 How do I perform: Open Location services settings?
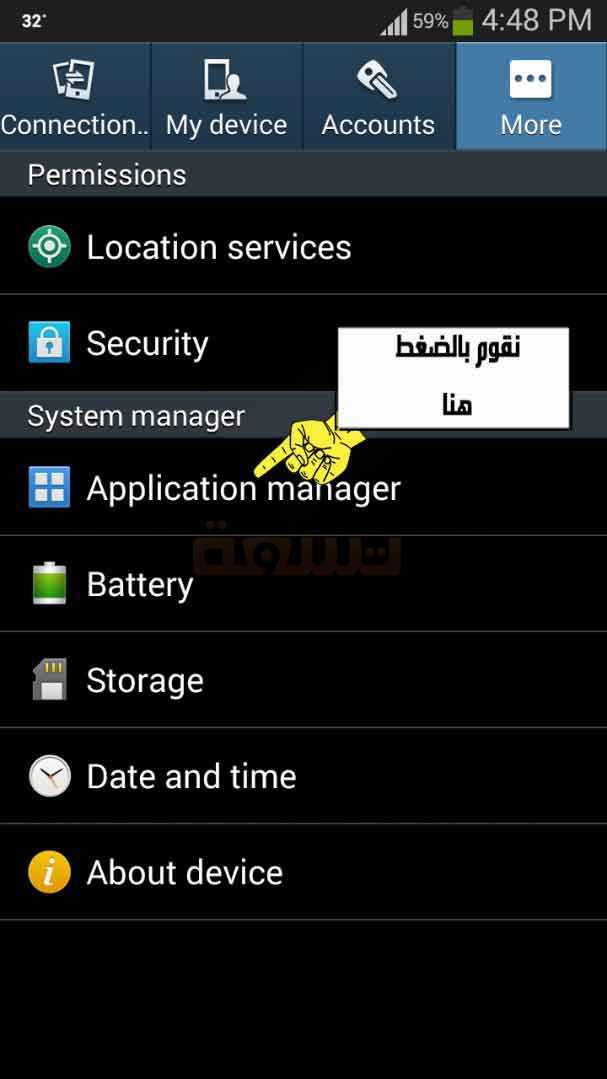304,246
